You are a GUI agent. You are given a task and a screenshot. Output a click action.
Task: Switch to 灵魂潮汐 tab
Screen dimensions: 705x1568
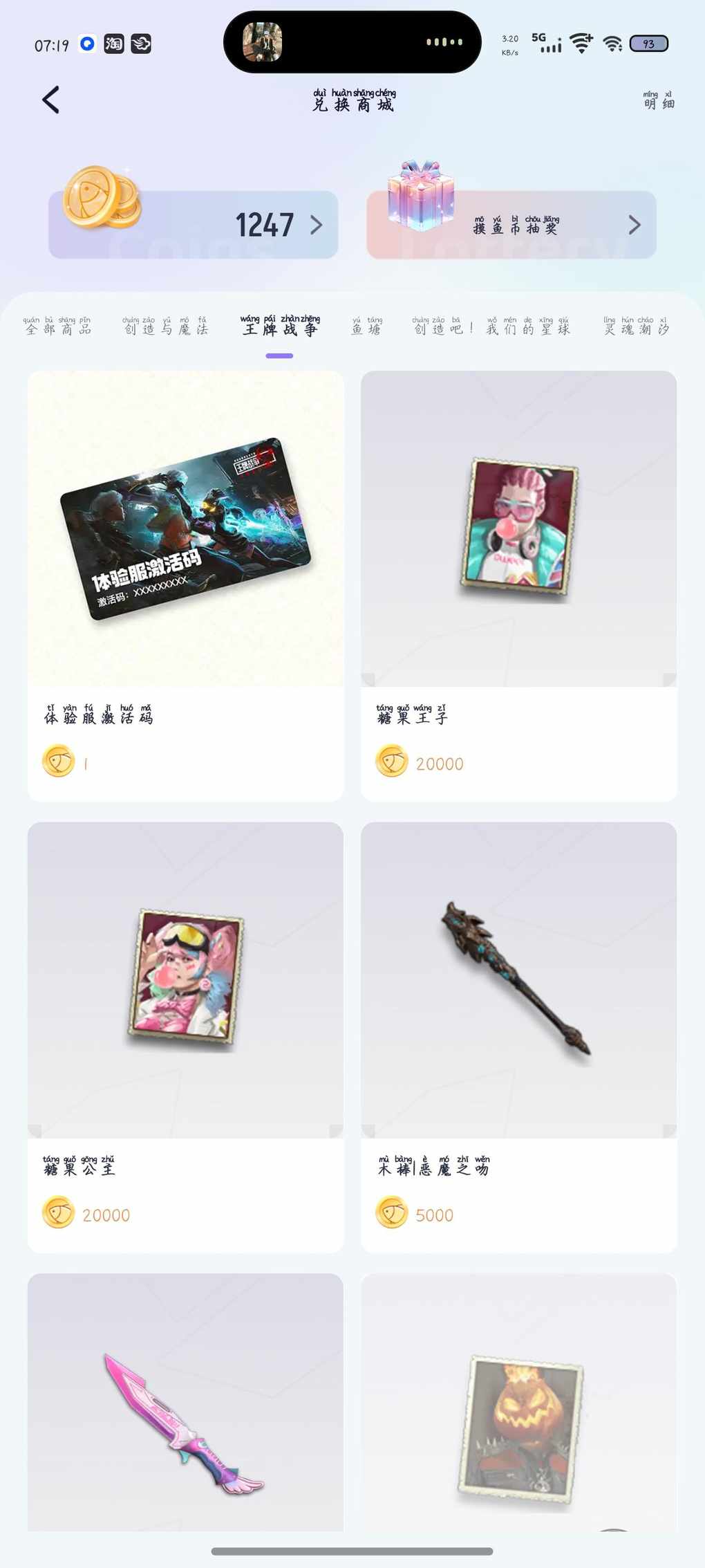(x=636, y=326)
